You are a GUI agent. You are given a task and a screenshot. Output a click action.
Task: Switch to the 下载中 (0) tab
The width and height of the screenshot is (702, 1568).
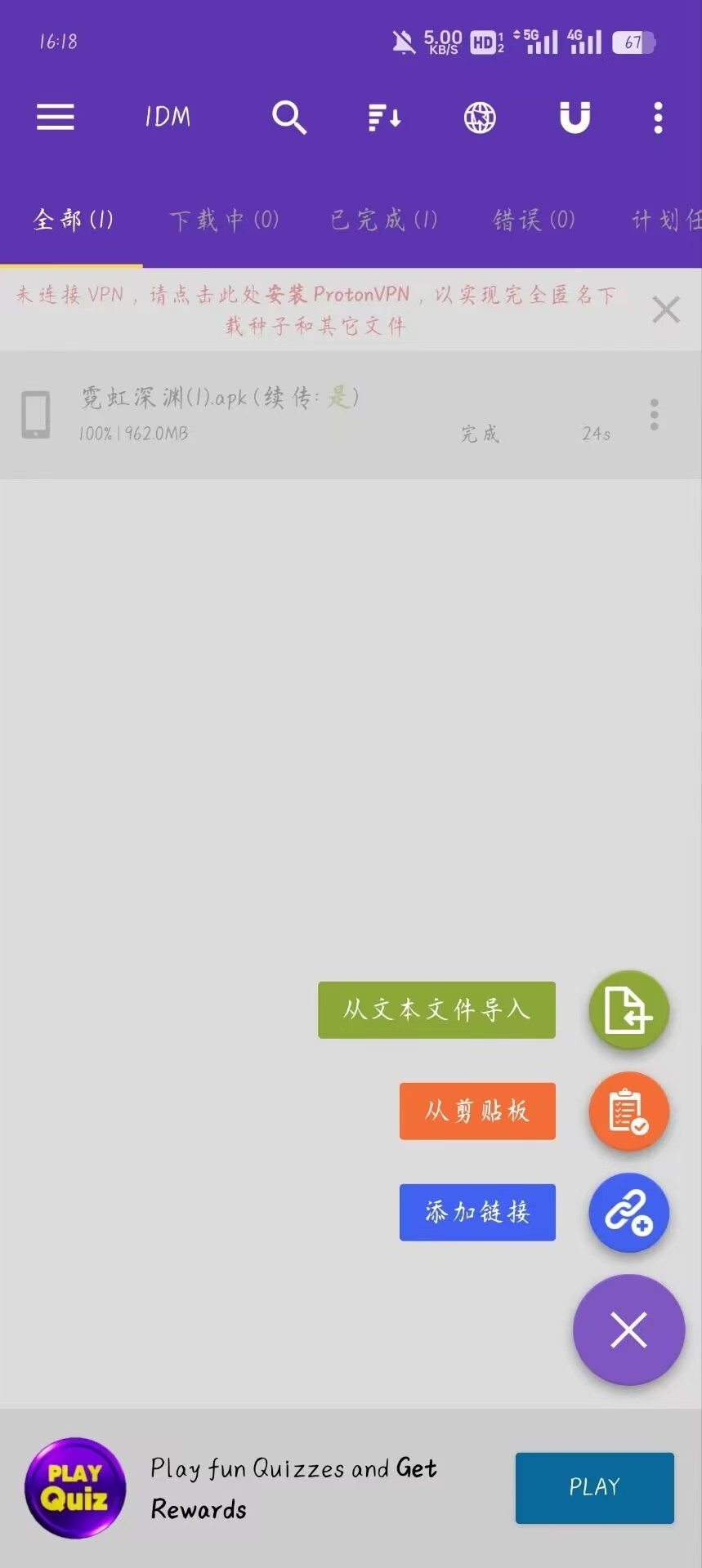coord(224,220)
